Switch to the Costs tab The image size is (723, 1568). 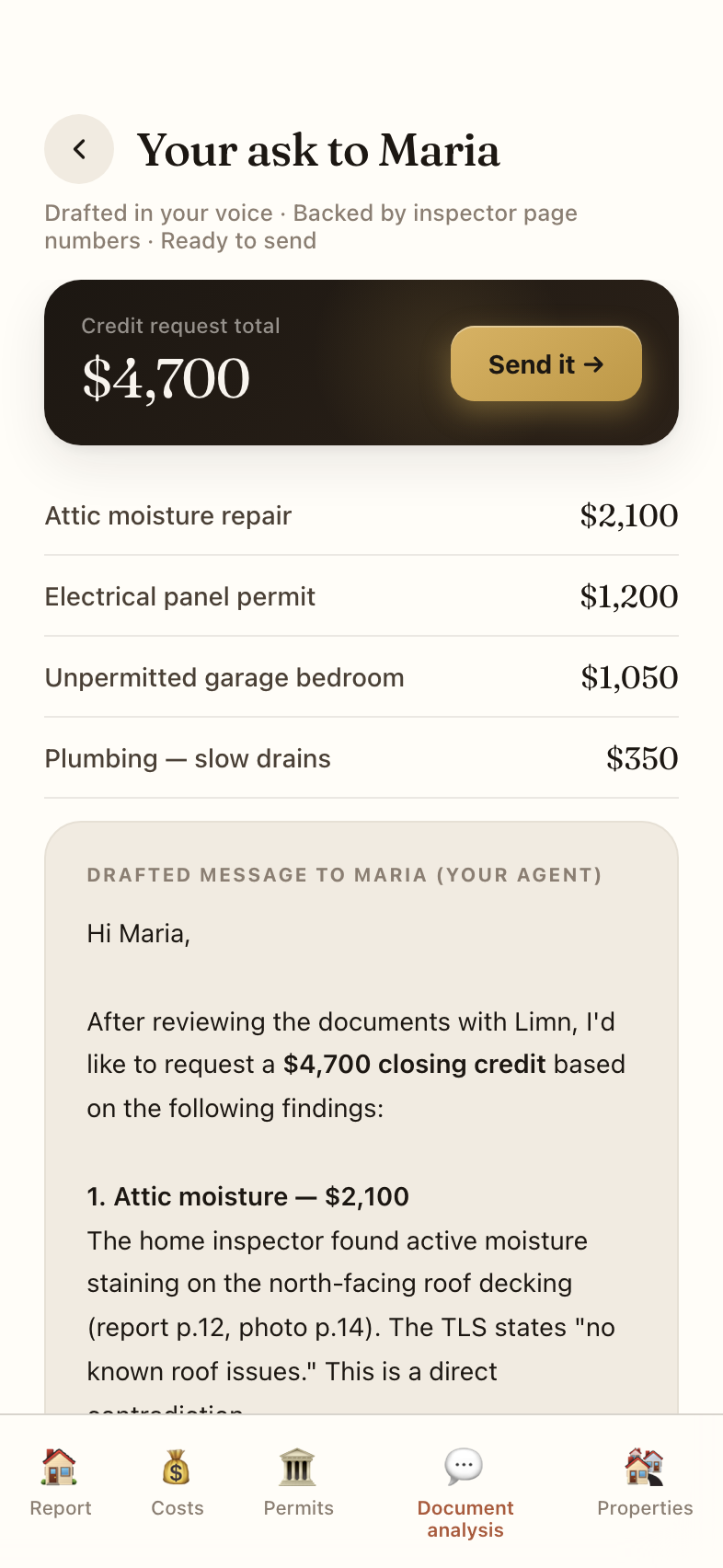[x=178, y=1483]
